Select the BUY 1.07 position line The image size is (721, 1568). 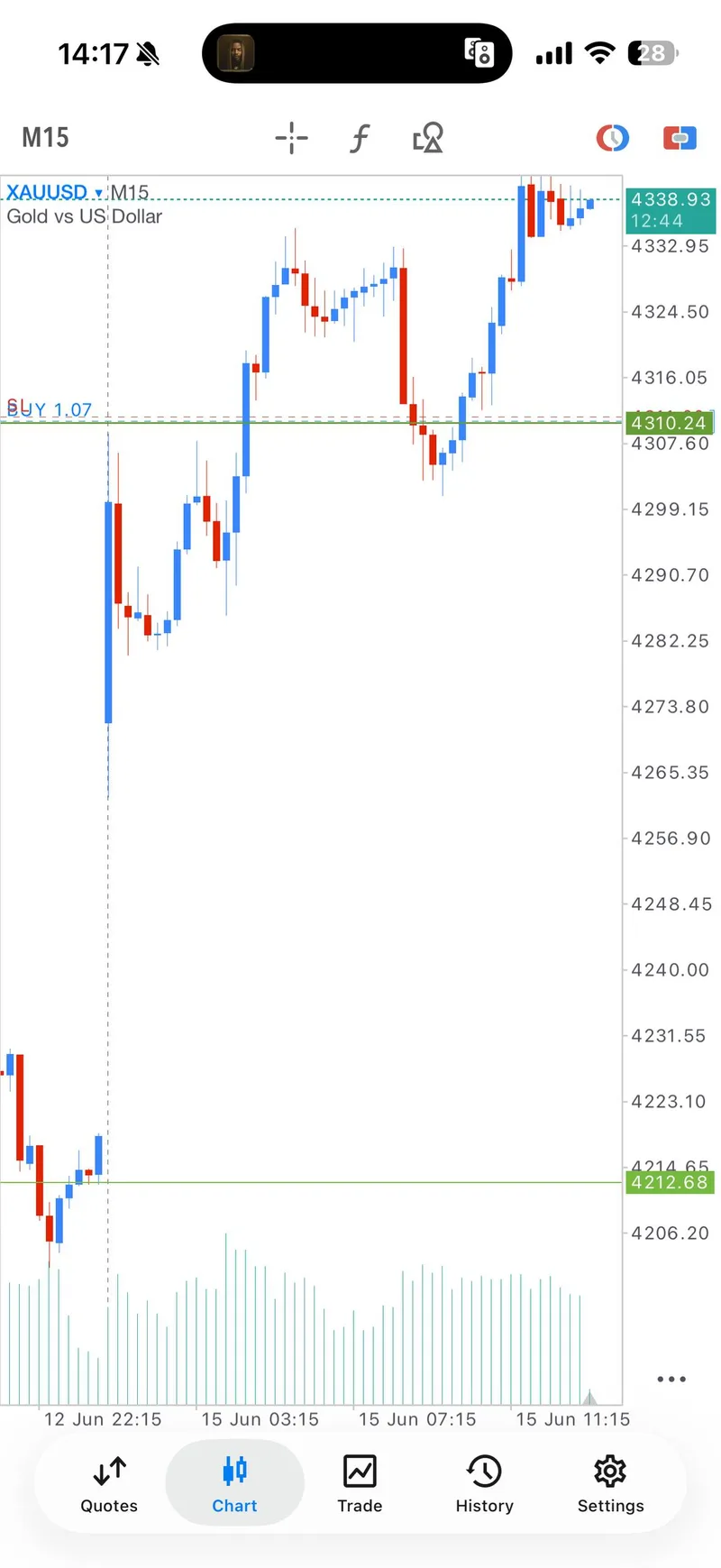coord(50,410)
